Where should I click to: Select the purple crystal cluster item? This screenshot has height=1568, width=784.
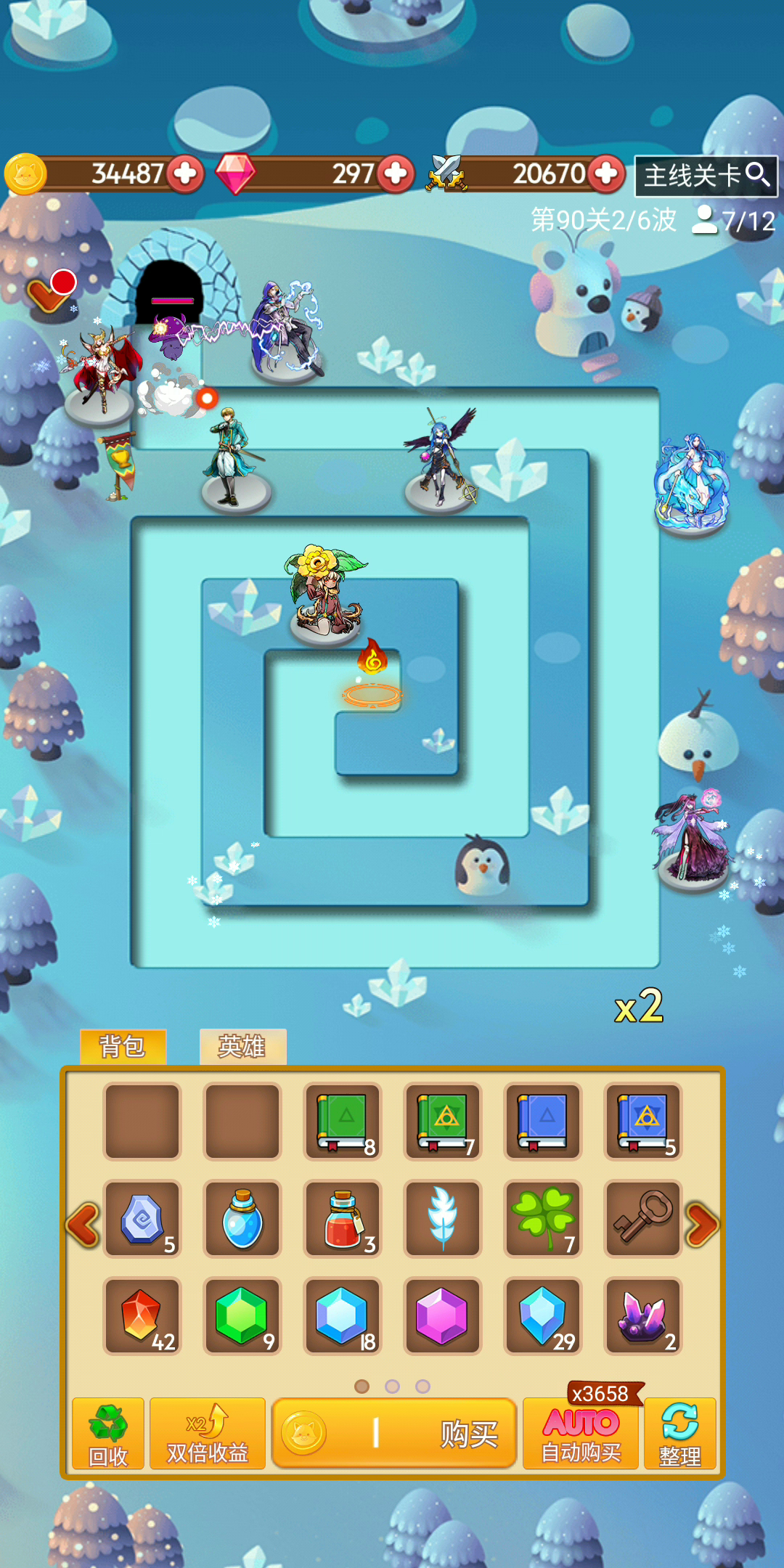[643, 1315]
